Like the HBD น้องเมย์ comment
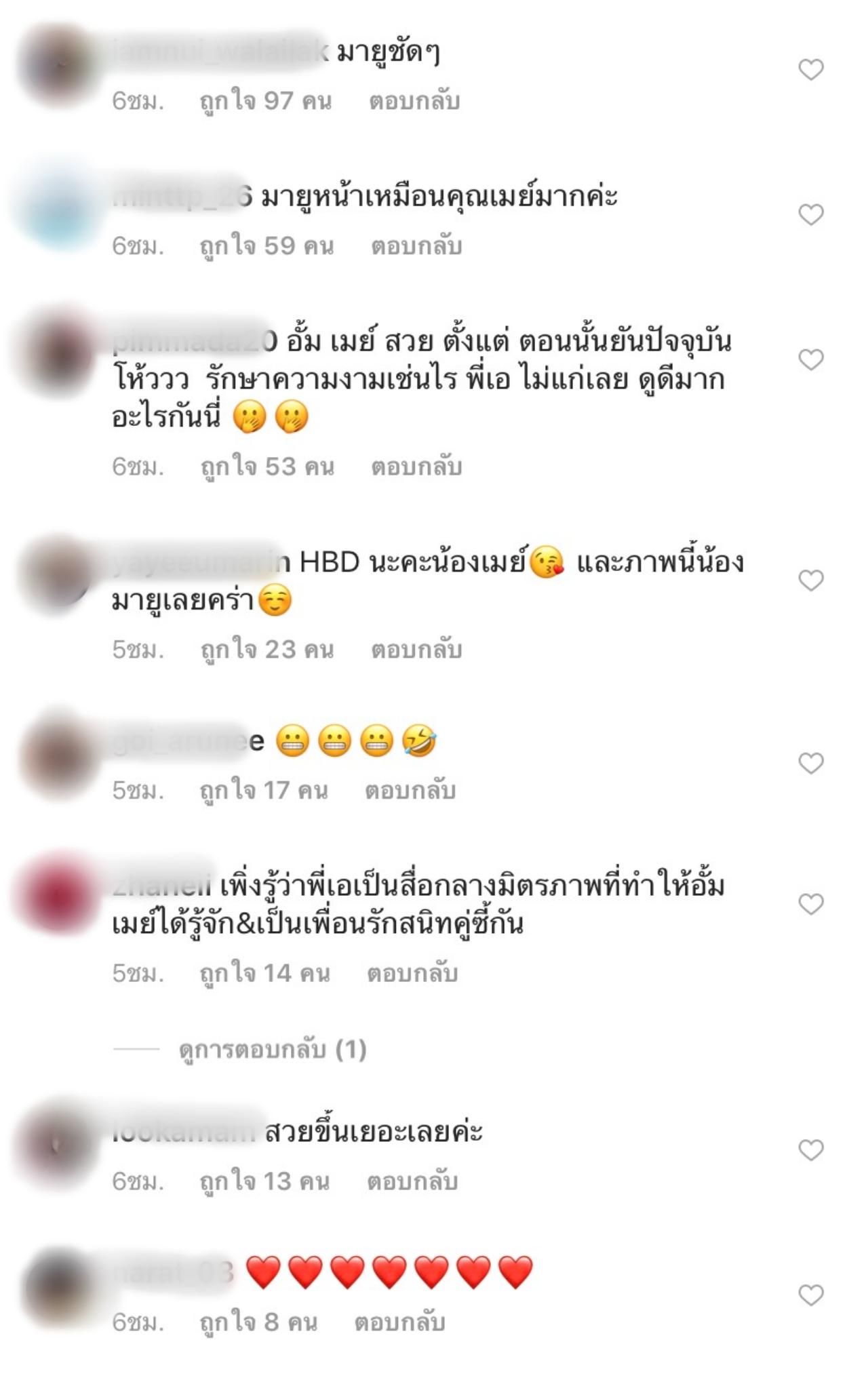868x1378 pixels. [810, 580]
